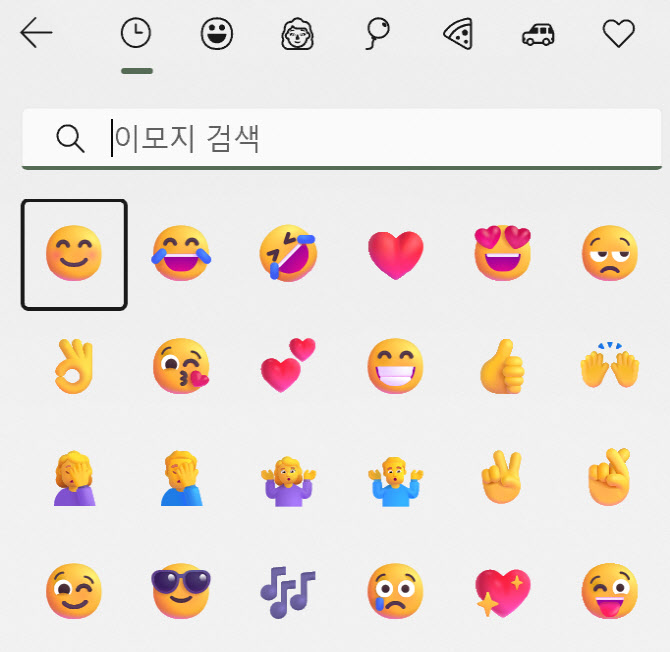Pick the OK hand emoji
670x652 pixels.
72,367
